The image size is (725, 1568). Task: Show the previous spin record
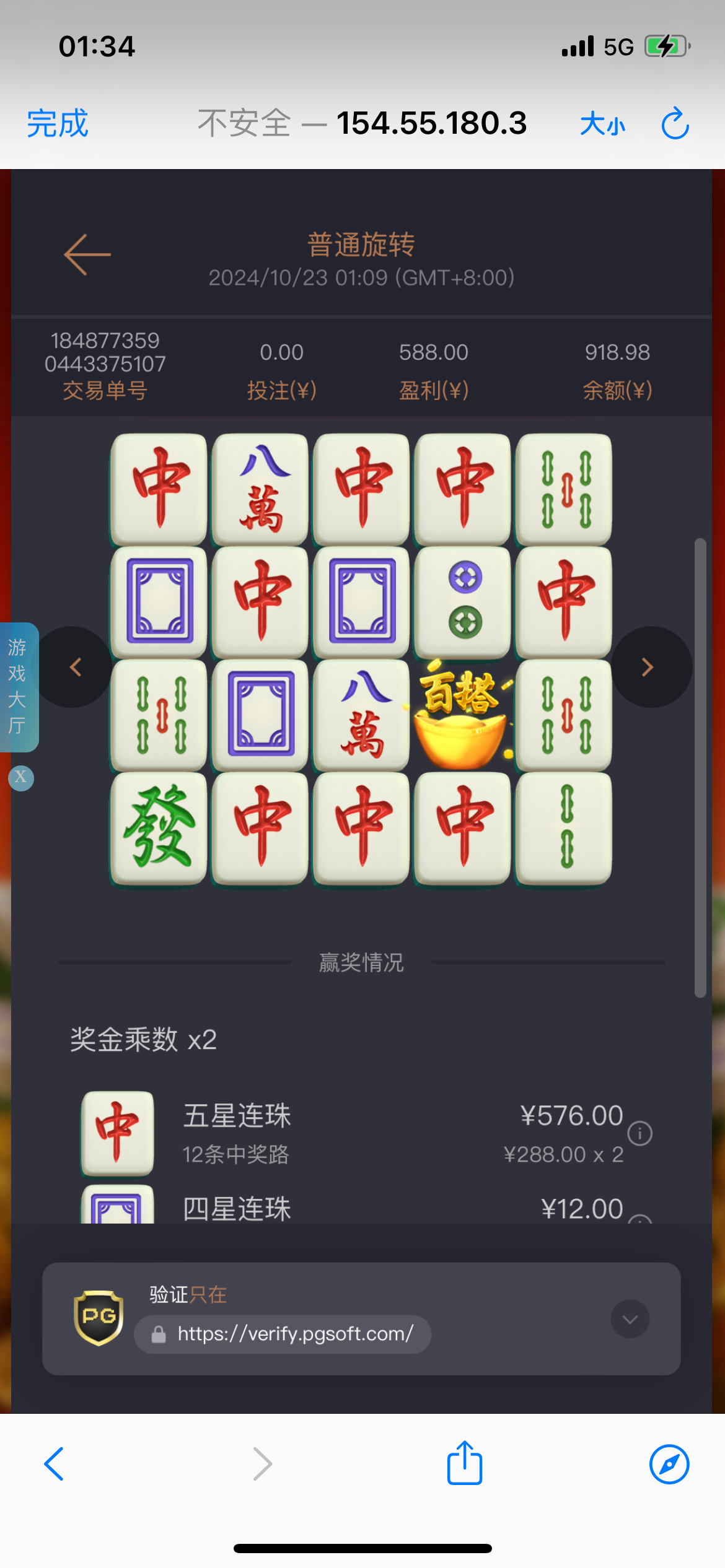[x=76, y=667]
